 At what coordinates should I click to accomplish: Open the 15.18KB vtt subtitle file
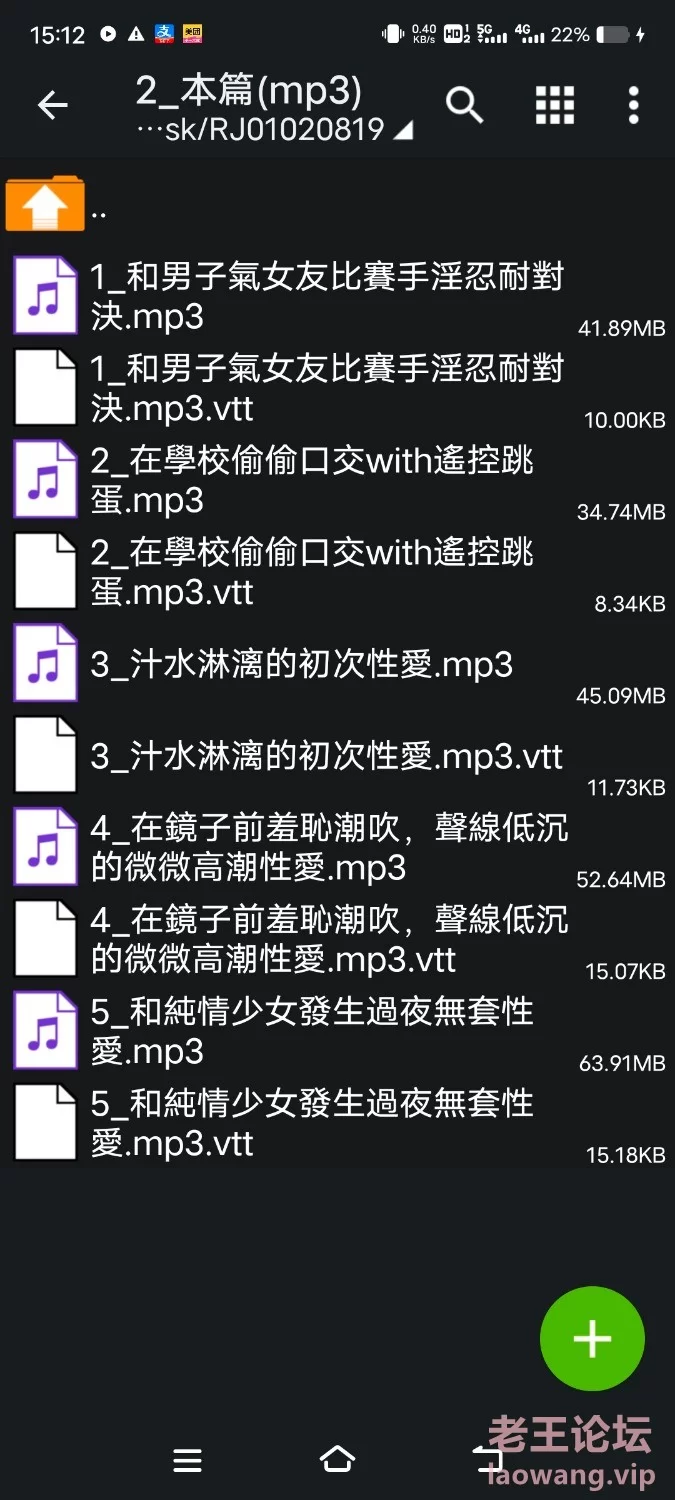pyautogui.click(x=337, y=1124)
